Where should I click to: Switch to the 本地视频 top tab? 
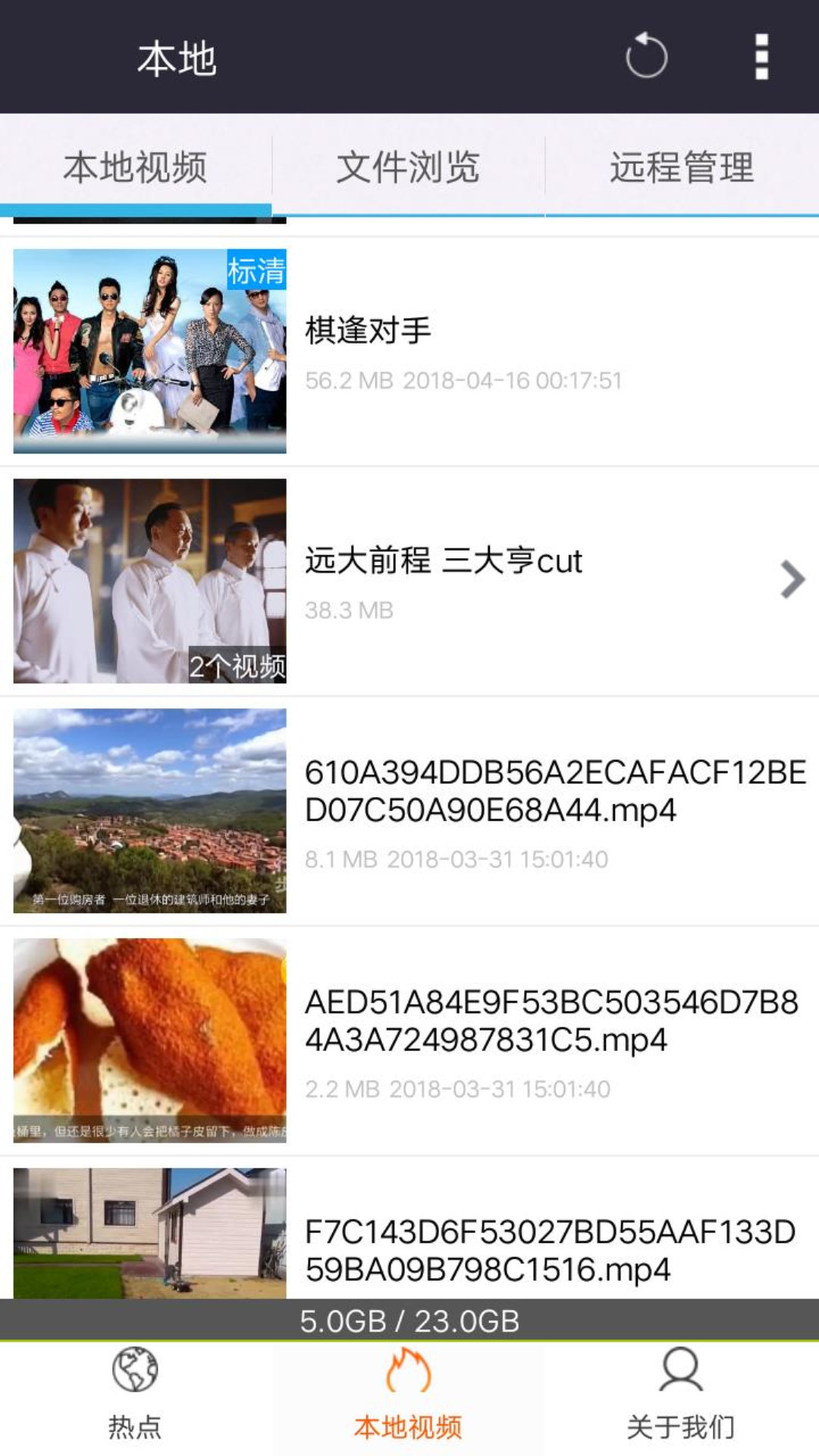[135, 167]
